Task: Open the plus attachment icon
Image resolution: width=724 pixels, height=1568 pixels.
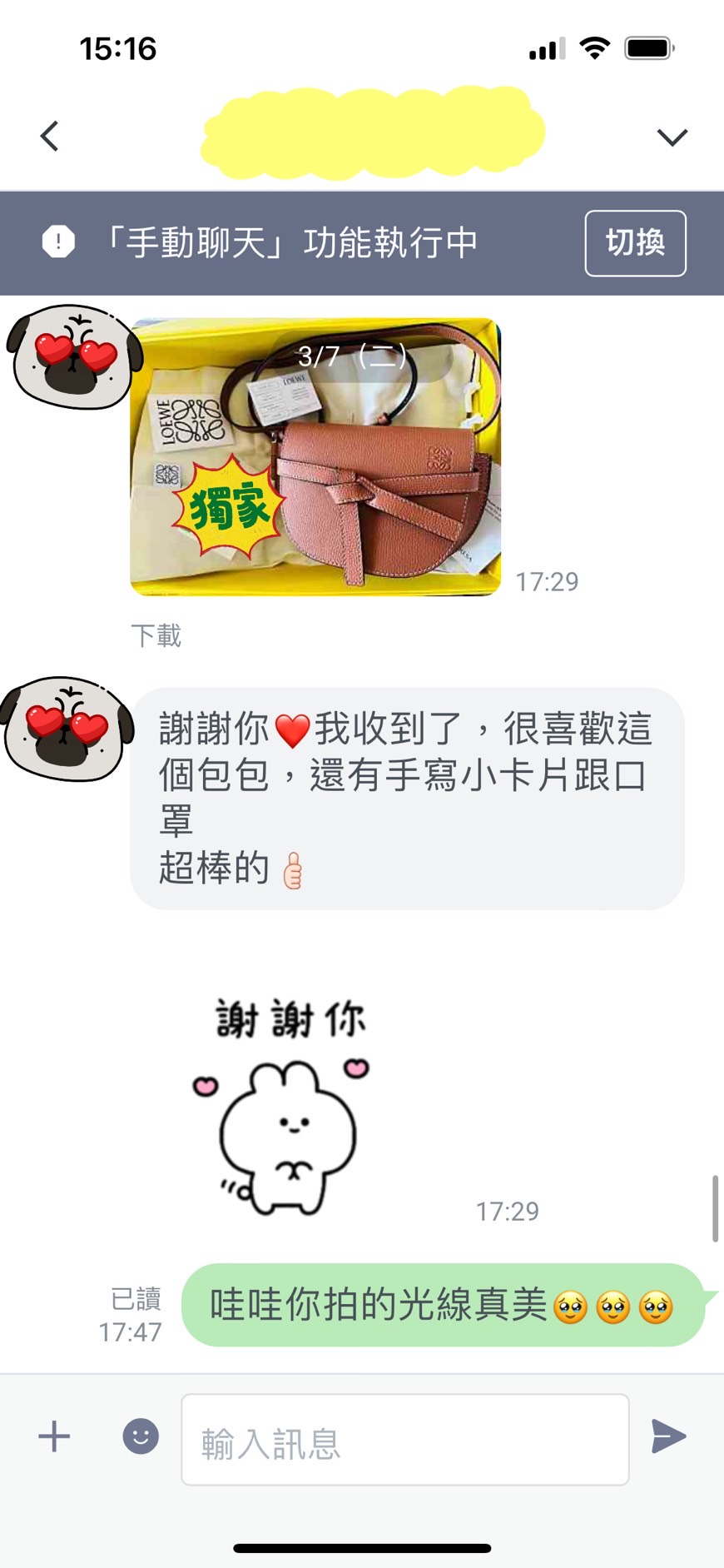Action: 53,1436
